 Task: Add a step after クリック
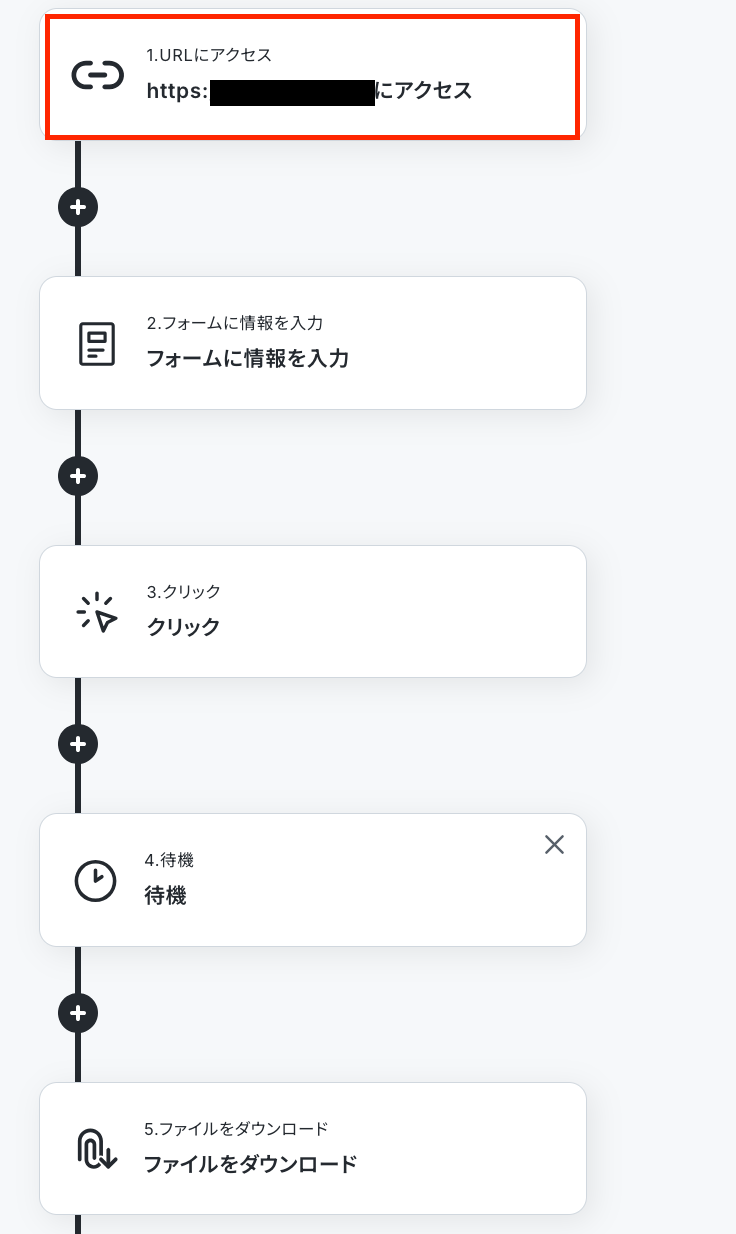coord(78,743)
